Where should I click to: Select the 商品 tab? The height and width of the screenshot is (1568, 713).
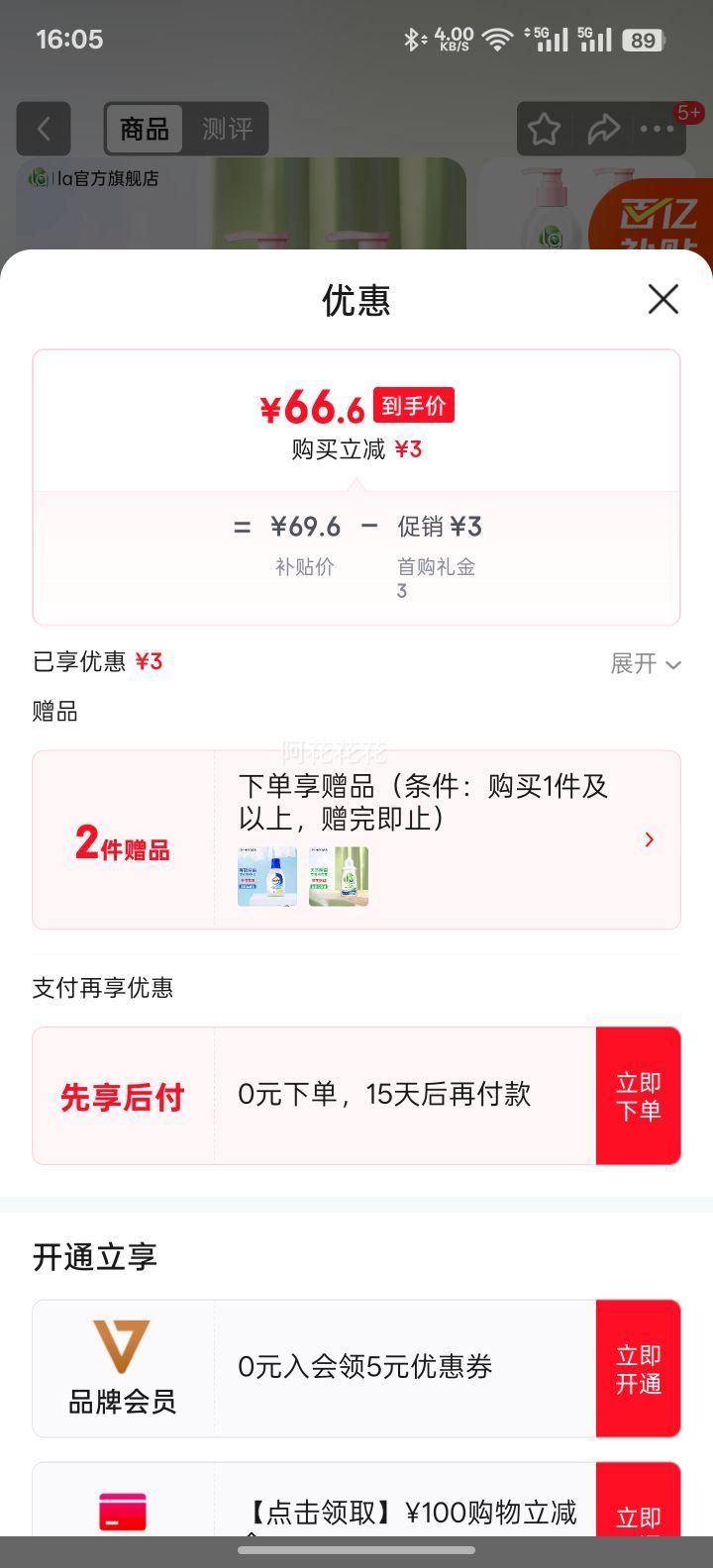coord(145,129)
